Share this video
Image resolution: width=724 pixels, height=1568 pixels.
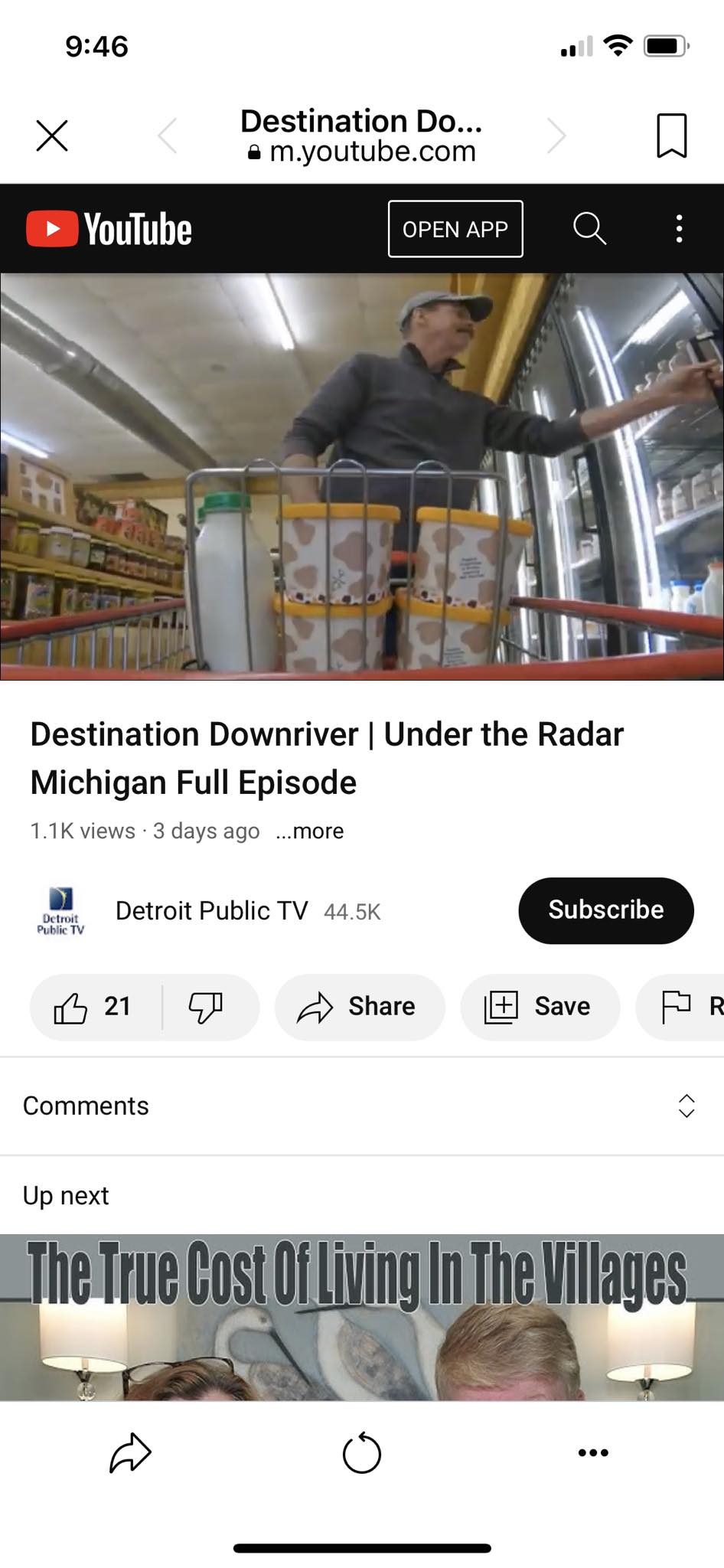[x=359, y=1007]
